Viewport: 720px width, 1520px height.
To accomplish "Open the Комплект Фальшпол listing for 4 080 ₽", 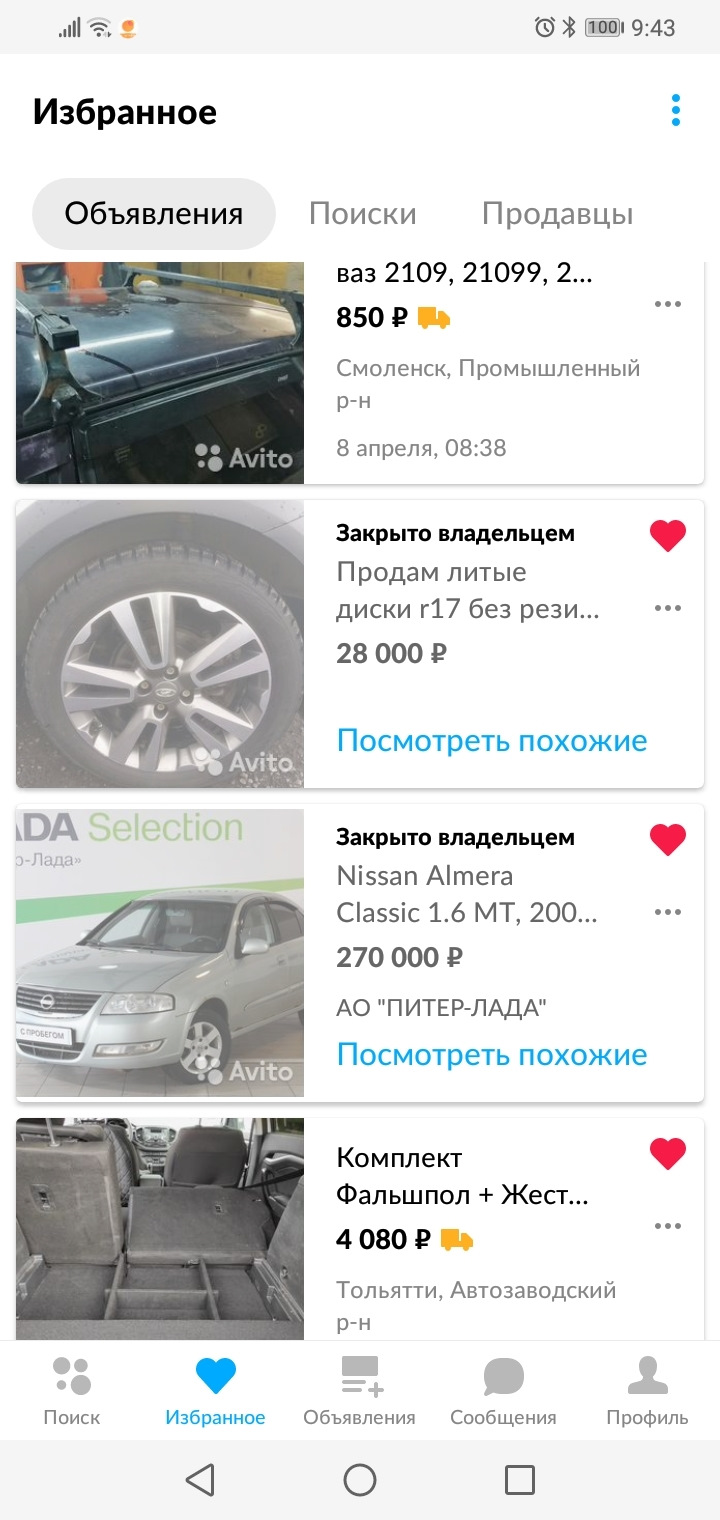I will pyautogui.click(x=462, y=1176).
